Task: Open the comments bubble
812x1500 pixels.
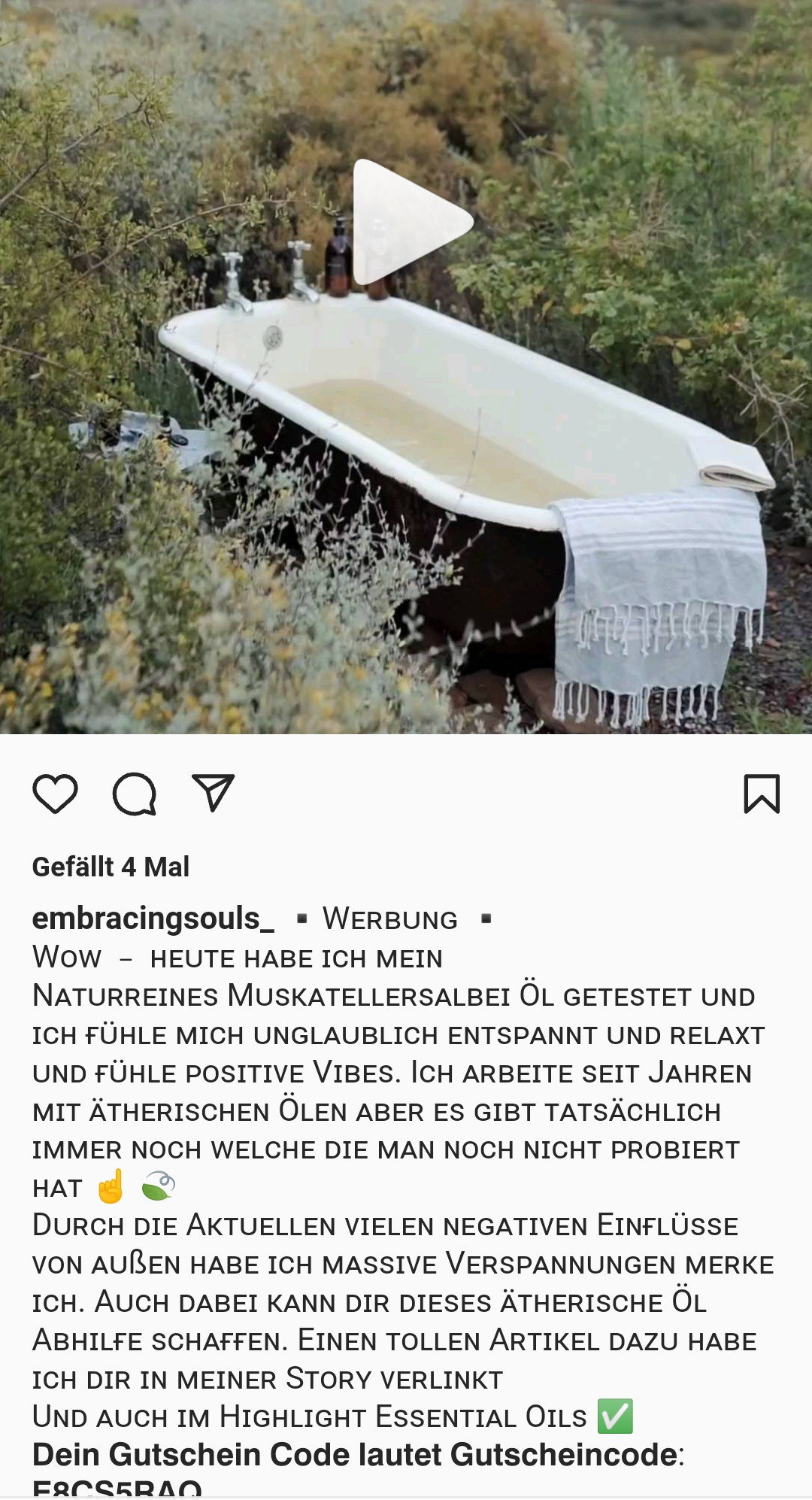Action: (x=135, y=794)
